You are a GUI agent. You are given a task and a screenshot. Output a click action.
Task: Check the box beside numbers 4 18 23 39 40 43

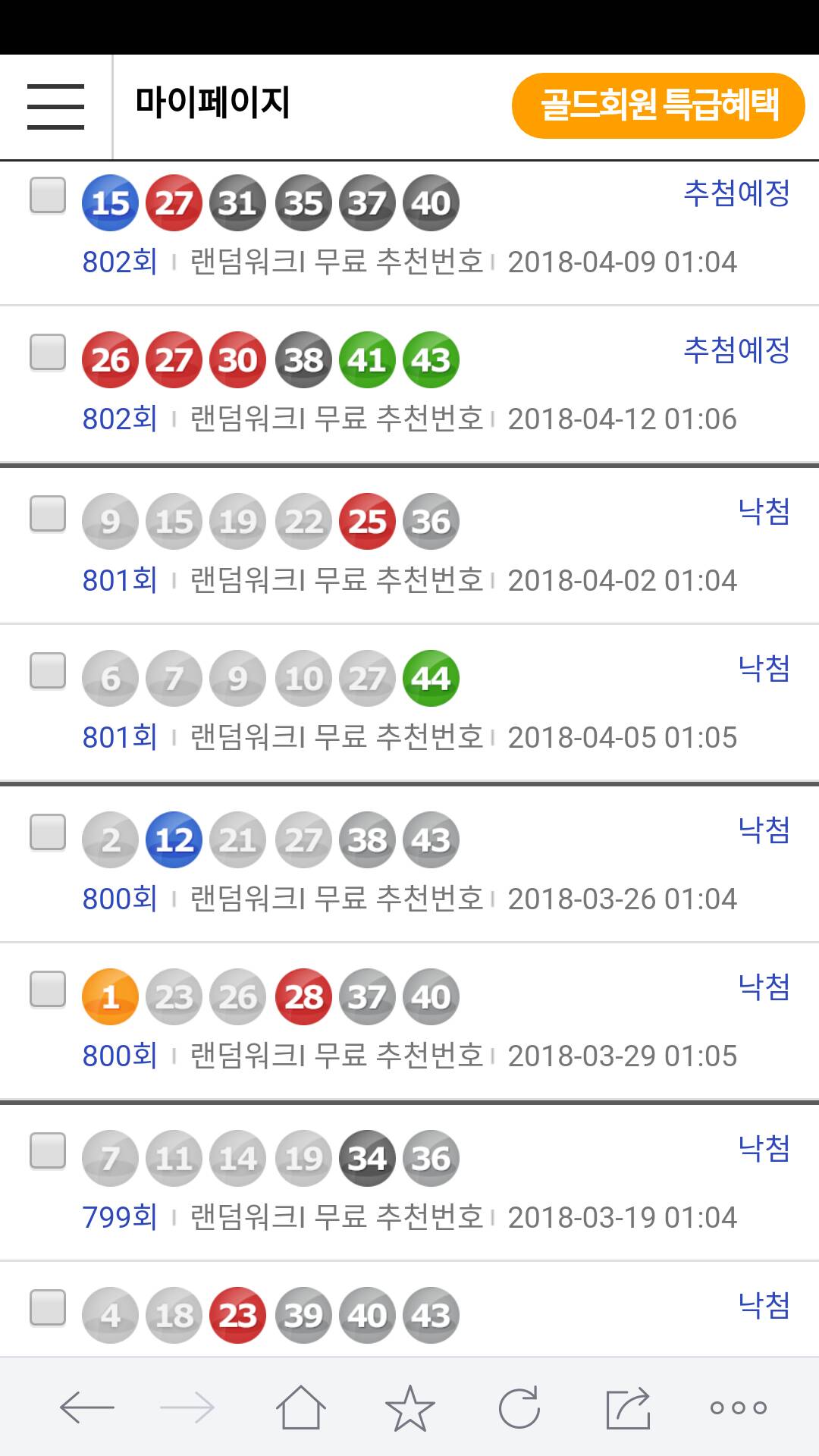tap(48, 1308)
